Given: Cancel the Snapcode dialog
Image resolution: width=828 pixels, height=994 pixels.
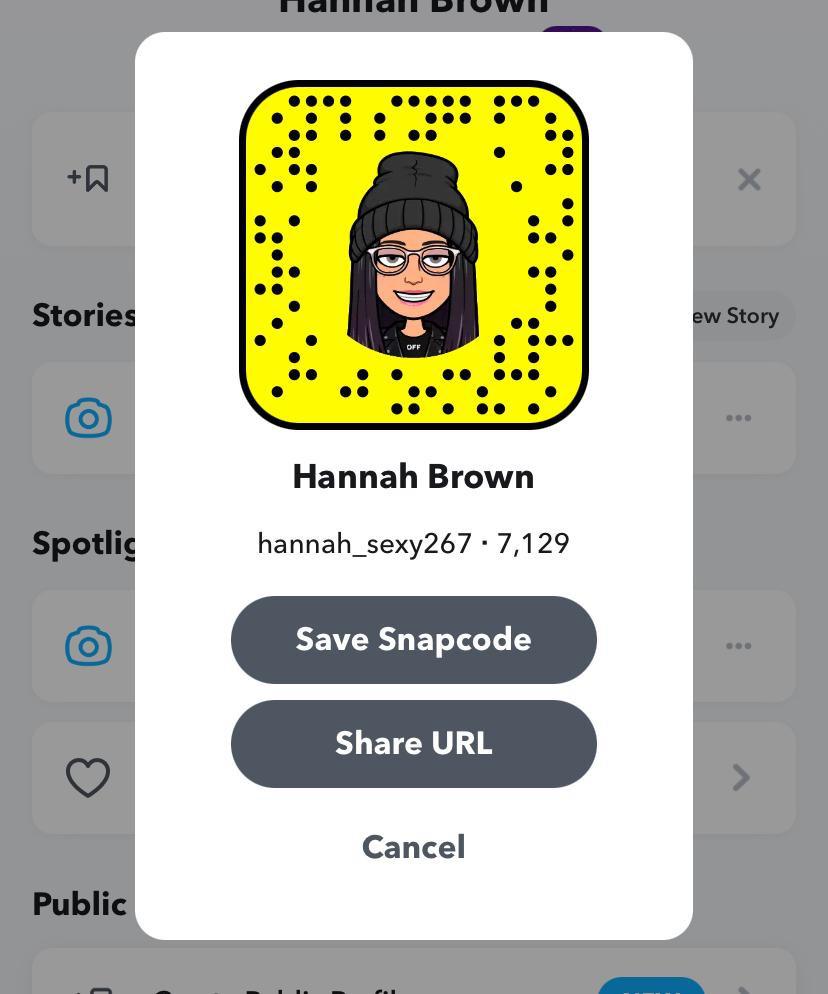Looking at the screenshot, I should [x=413, y=847].
